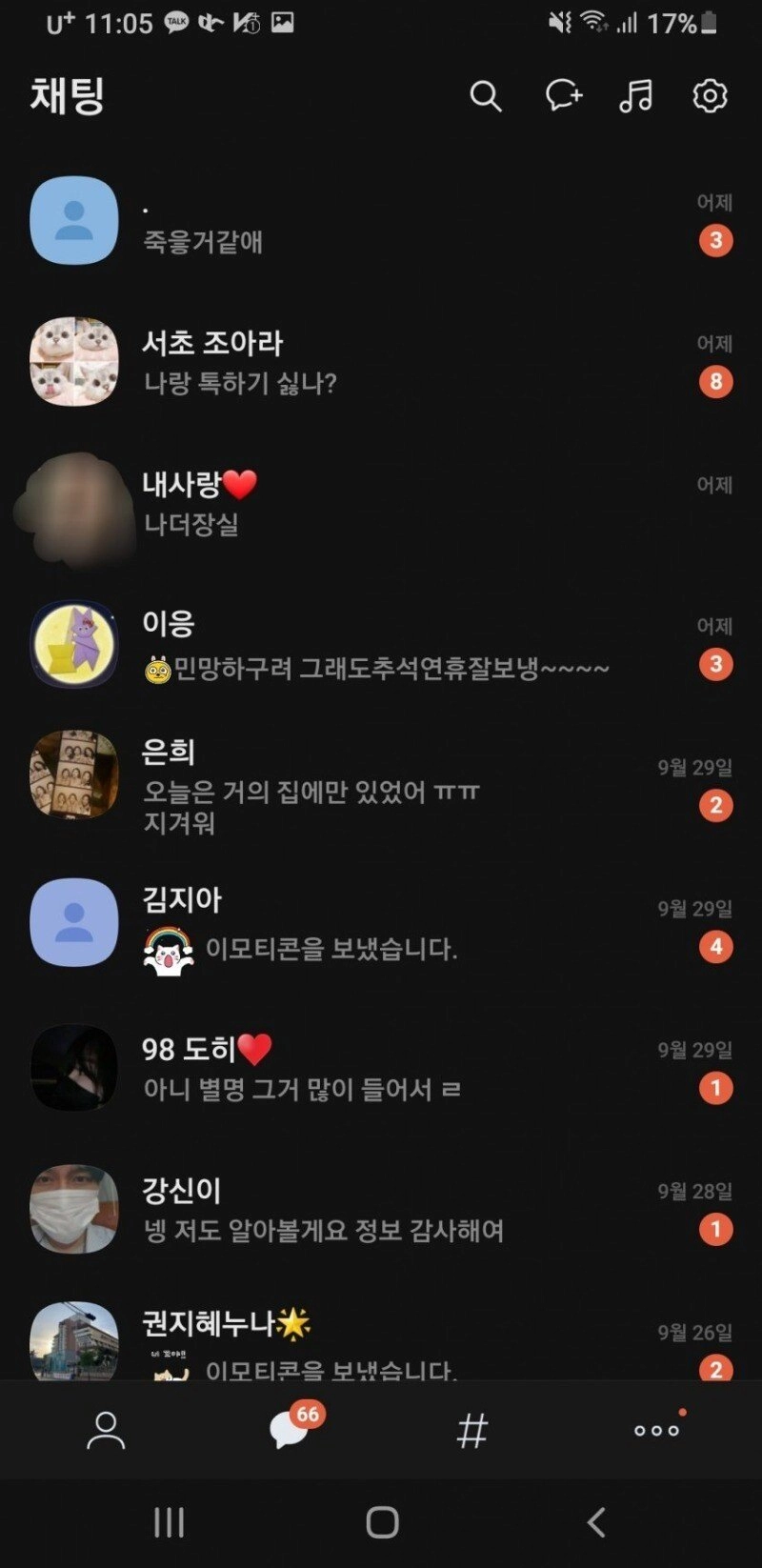
Task: Switch to the hashtag tab
Action: 472,1430
